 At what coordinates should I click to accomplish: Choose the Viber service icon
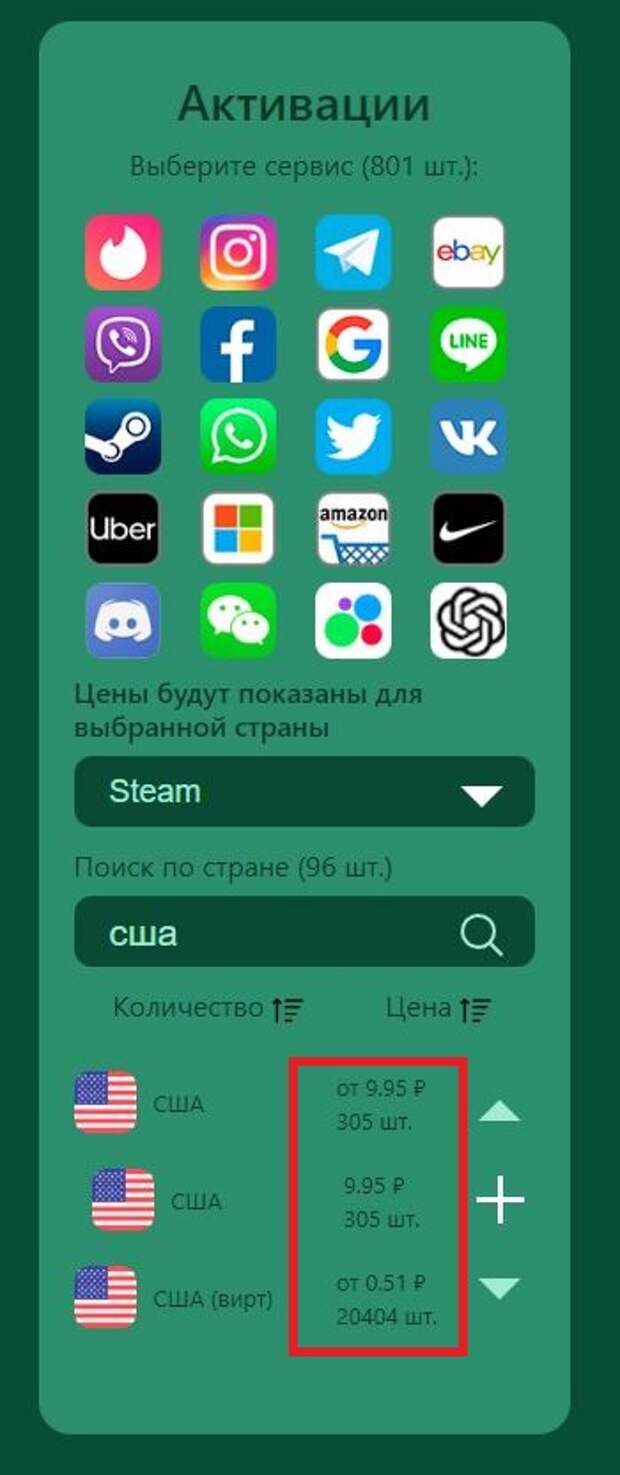coord(123,344)
